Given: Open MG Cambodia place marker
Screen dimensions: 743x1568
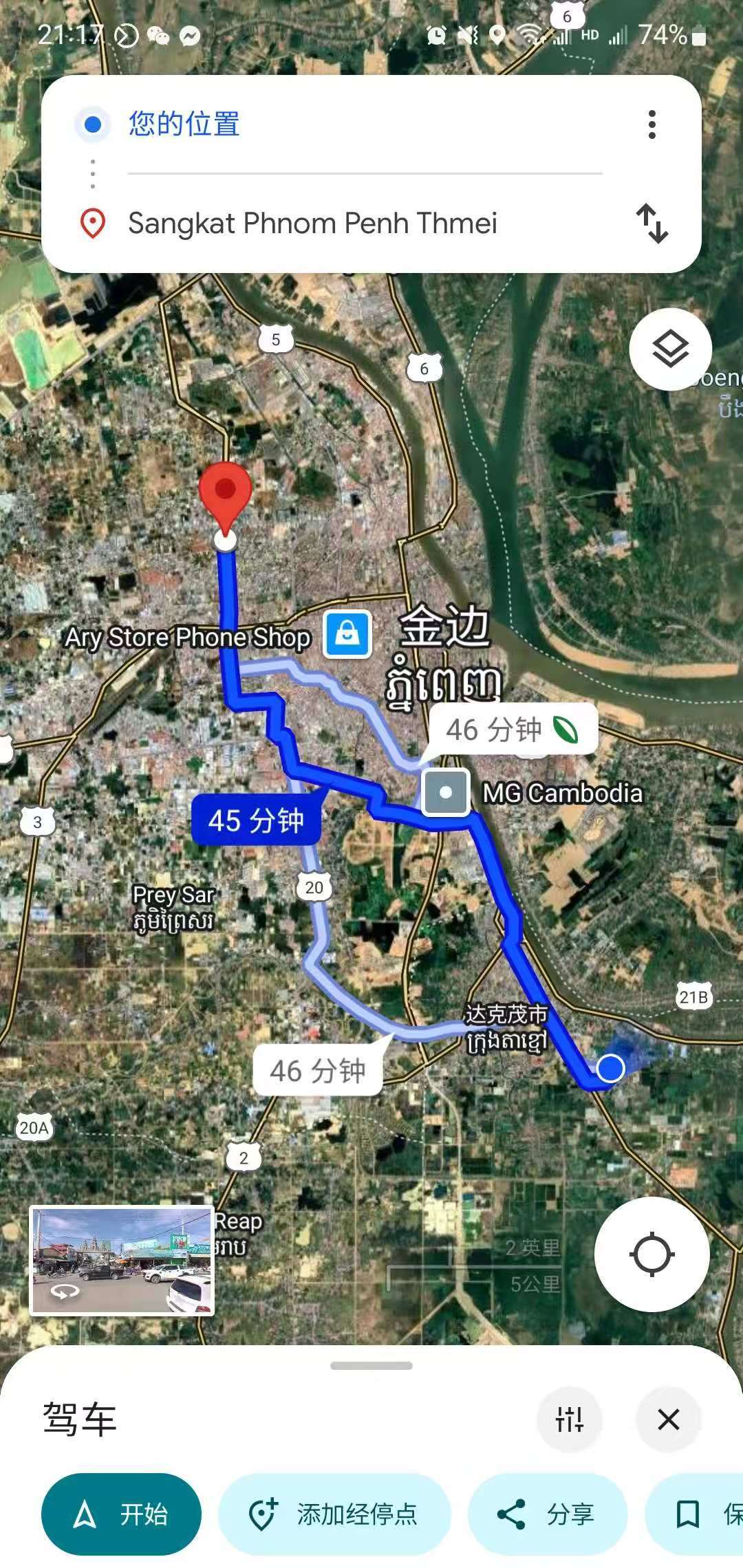Looking at the screenshot, I should click(x=446, y=792).
